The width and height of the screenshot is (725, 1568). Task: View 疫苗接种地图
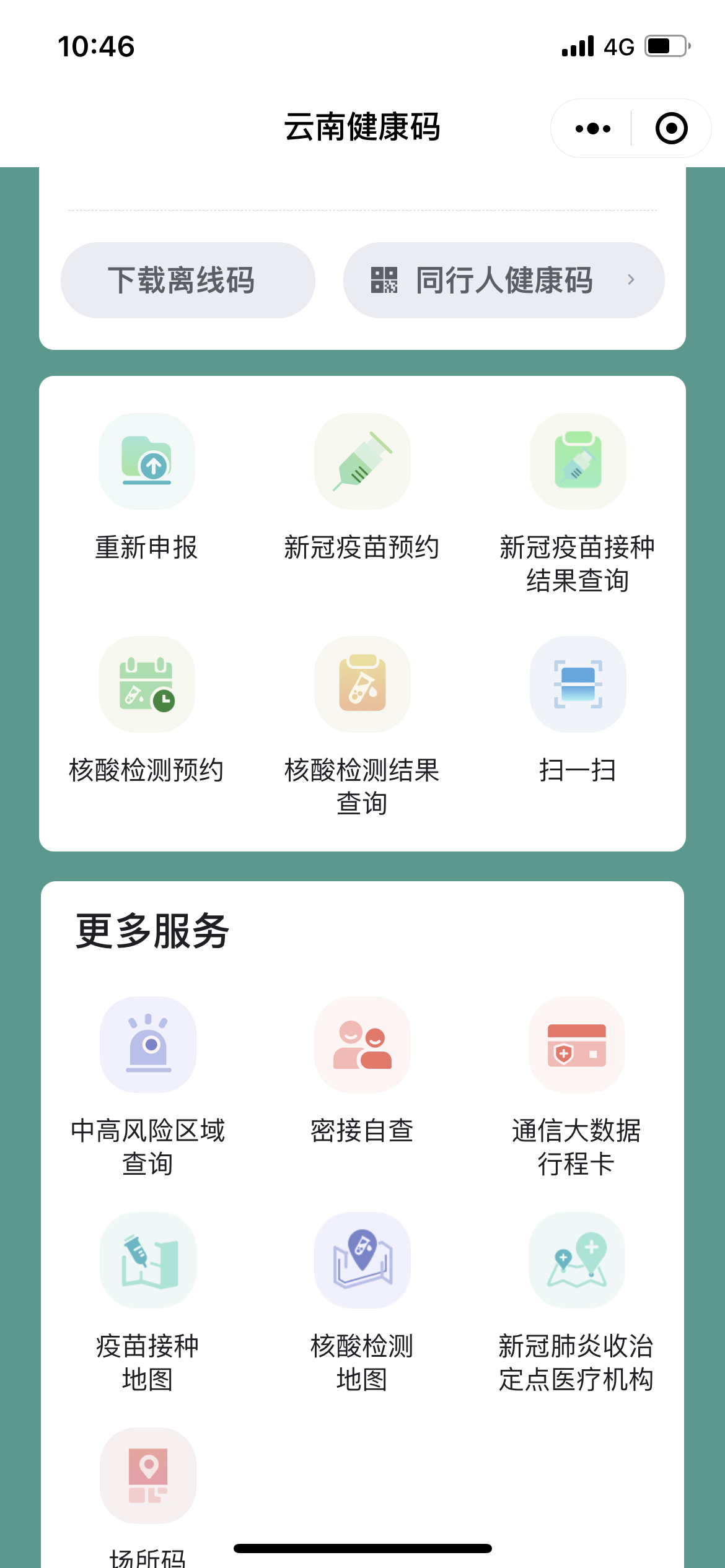pyautogui.click(x=147, y=1260)
